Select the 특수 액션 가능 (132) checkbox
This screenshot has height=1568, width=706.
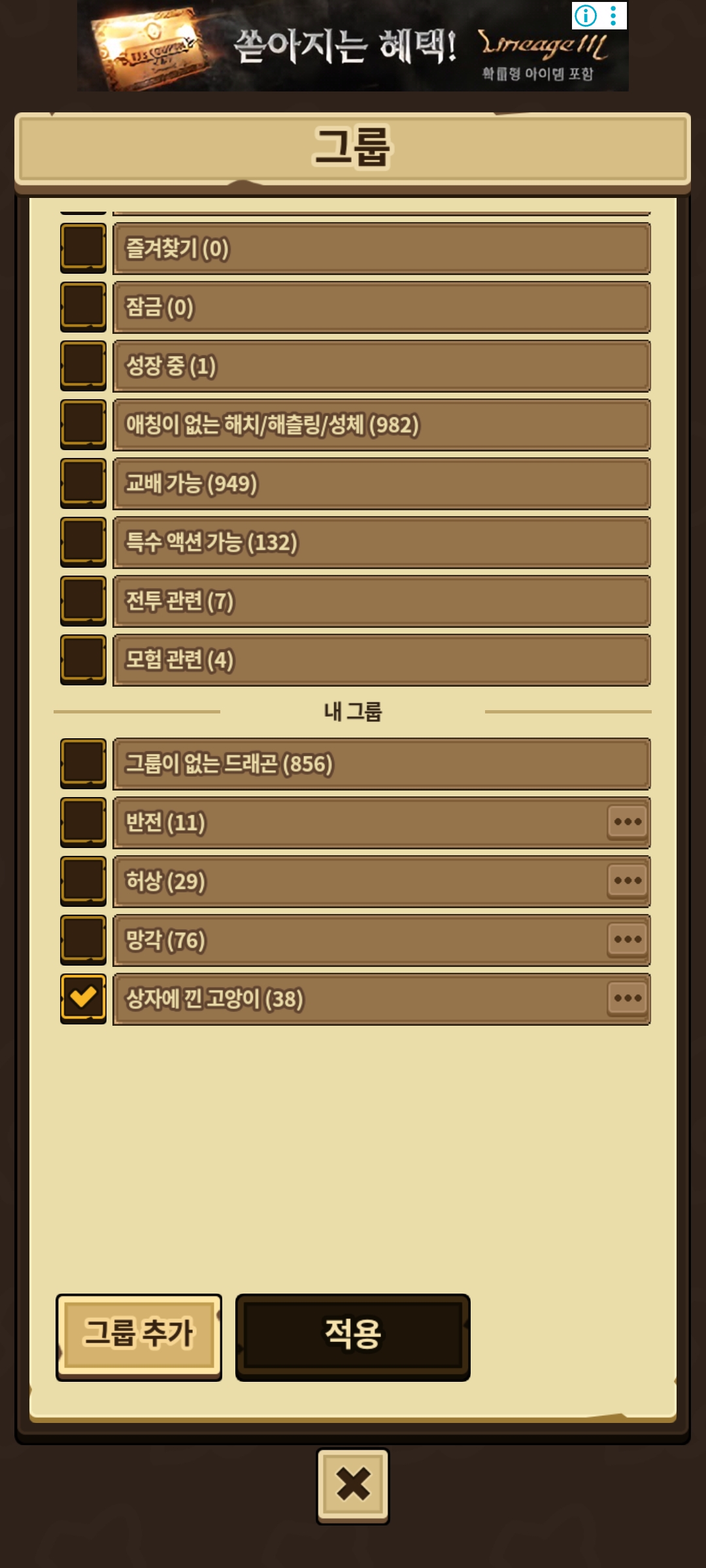[83, 542]
